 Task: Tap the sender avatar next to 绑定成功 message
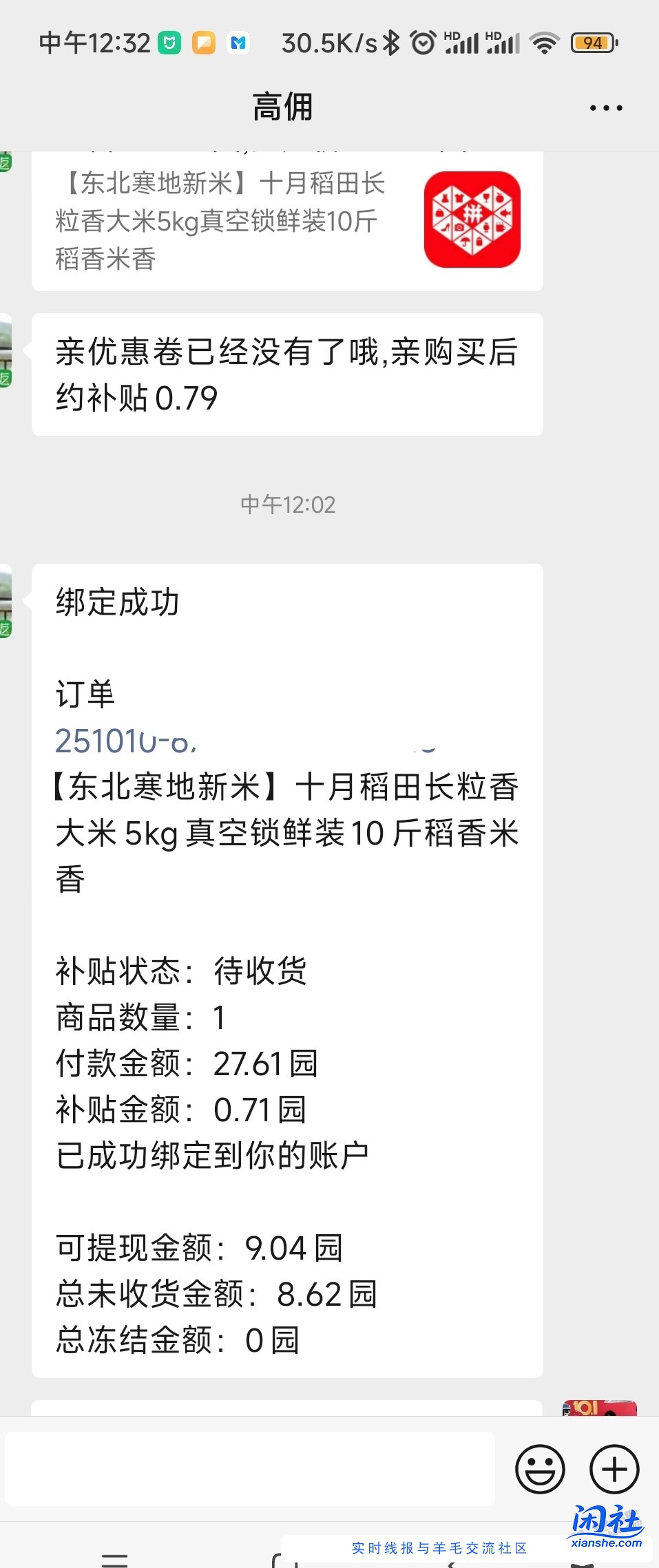10,599
